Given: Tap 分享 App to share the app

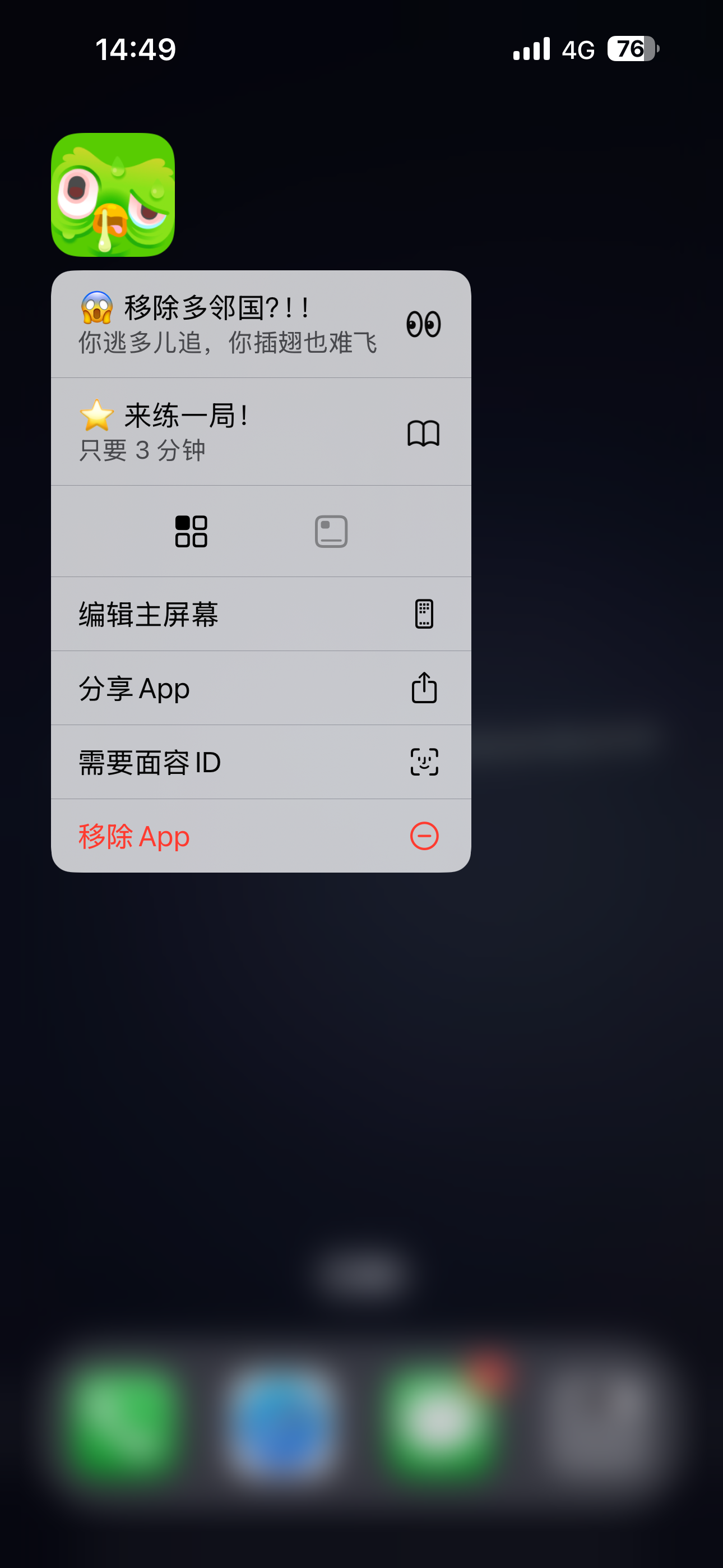Looking at the screenshot, I should pyautogui.click(x=261, y=689).
